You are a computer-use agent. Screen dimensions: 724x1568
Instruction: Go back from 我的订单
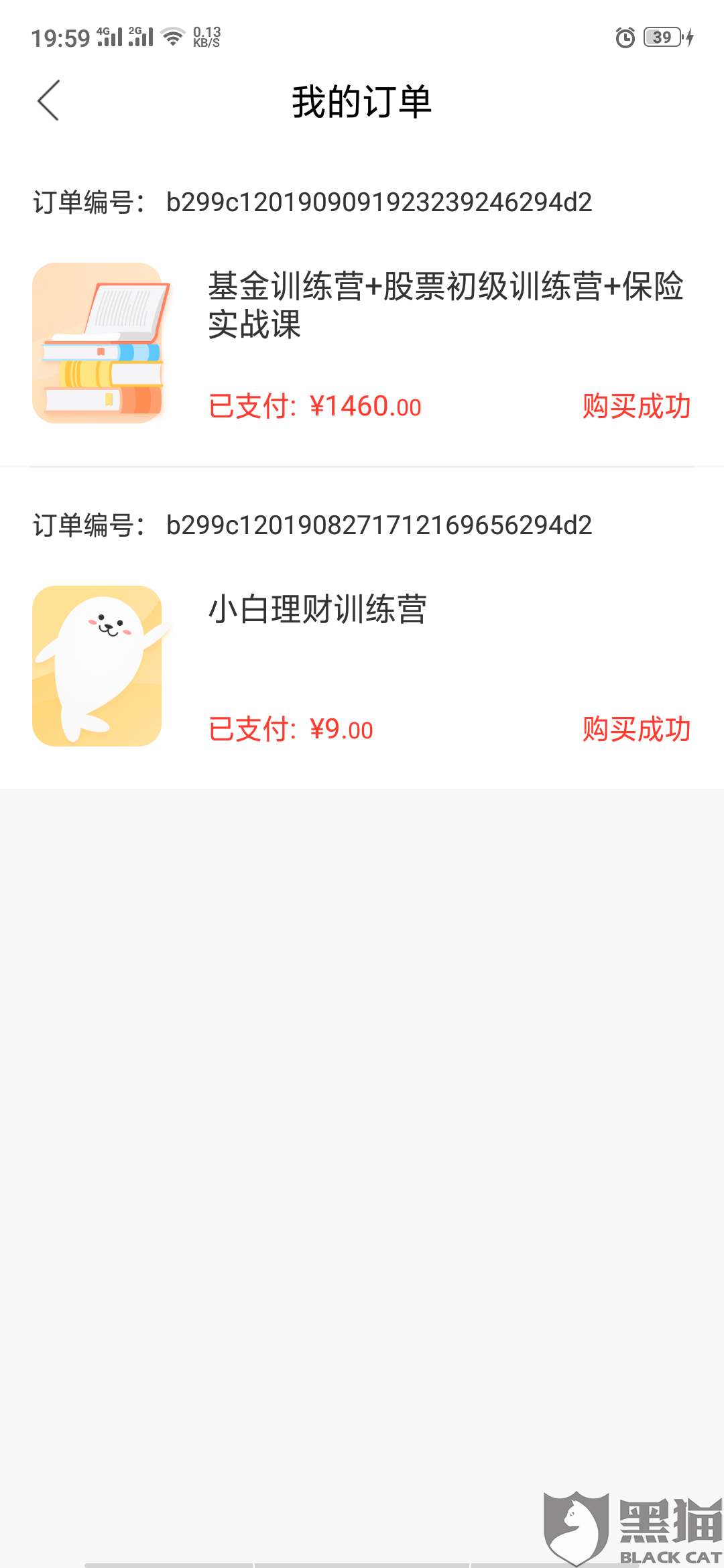[49, 101]
